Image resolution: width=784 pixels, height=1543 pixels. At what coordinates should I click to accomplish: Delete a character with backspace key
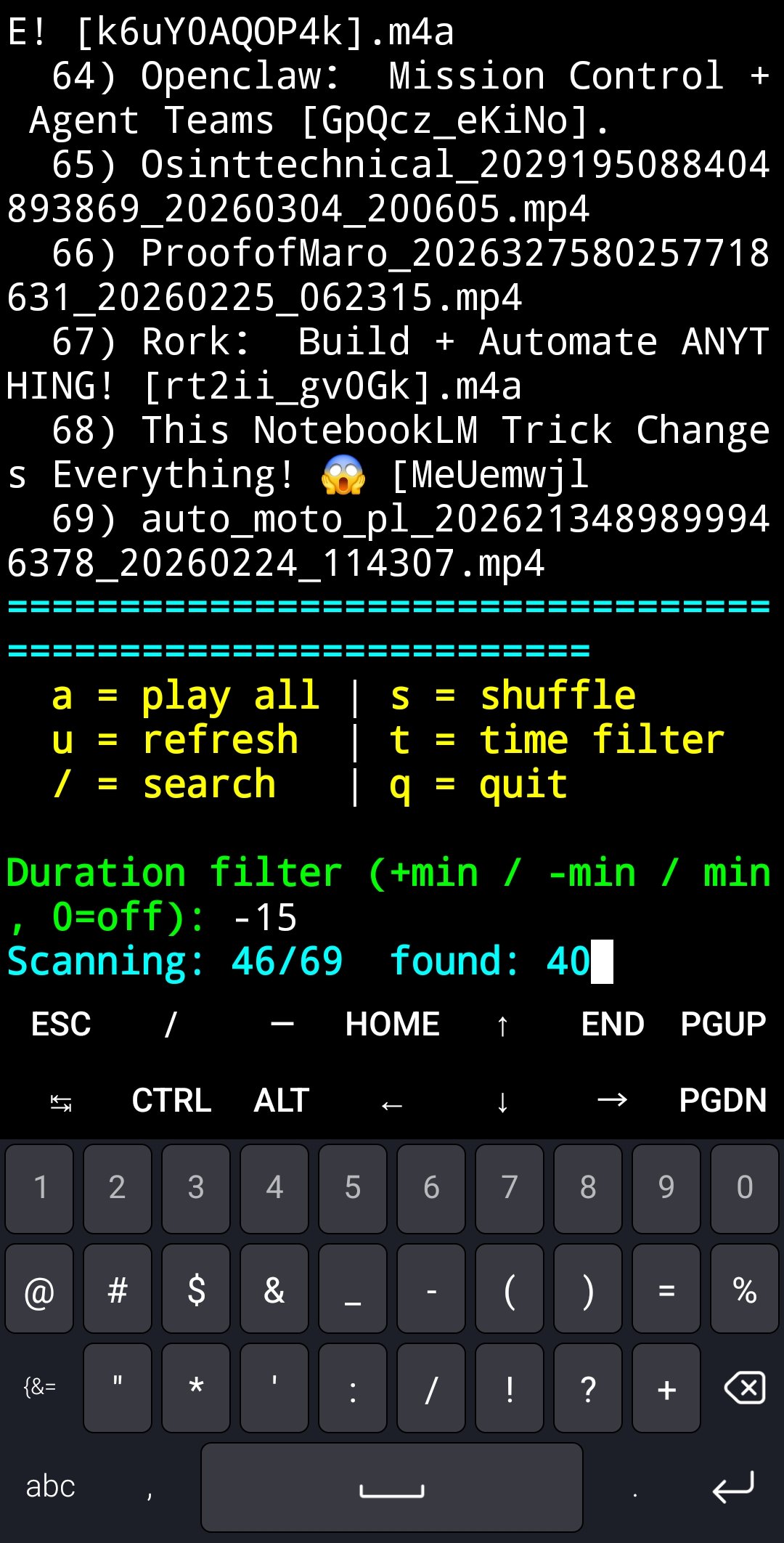coord(745,1388)
